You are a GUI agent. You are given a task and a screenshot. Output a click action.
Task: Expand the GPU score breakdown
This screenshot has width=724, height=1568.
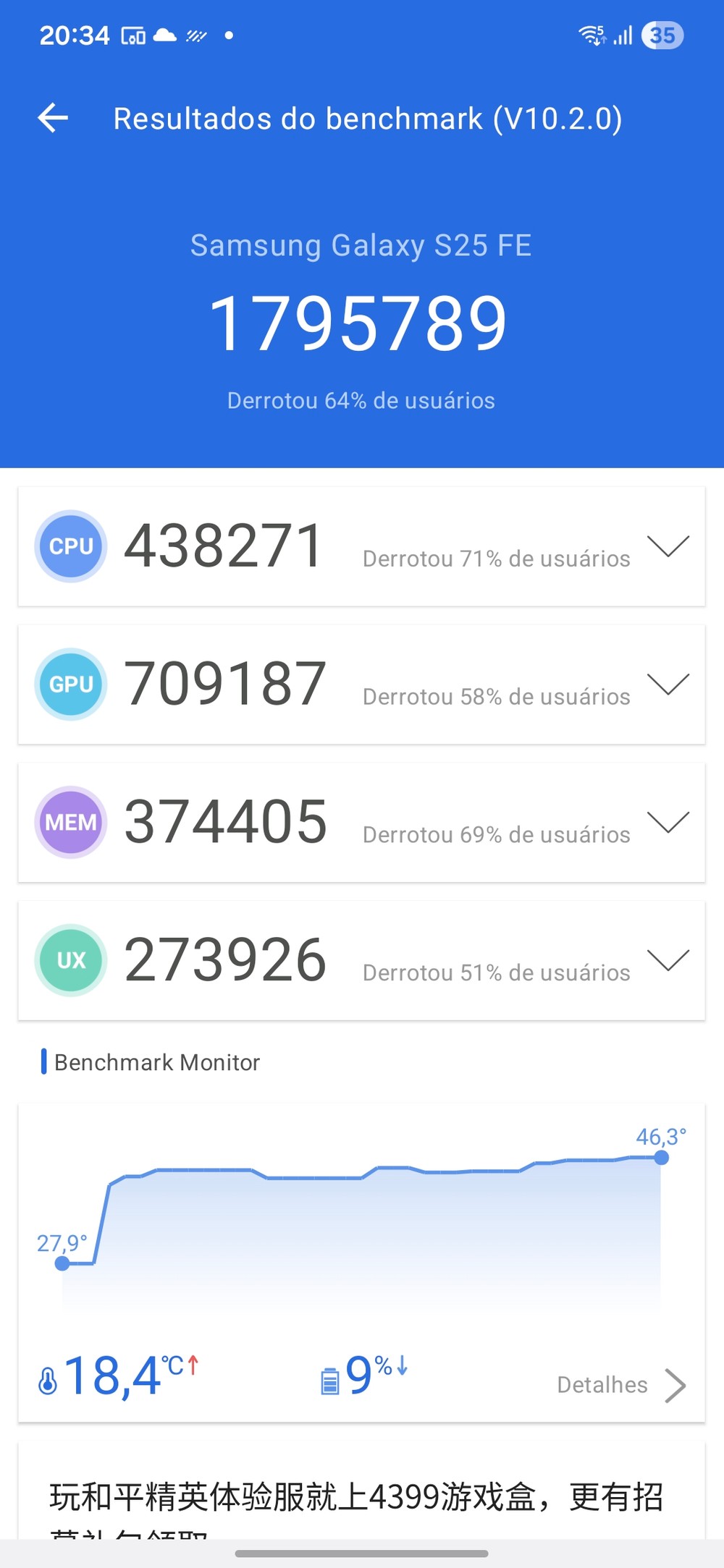click(668, 685)
